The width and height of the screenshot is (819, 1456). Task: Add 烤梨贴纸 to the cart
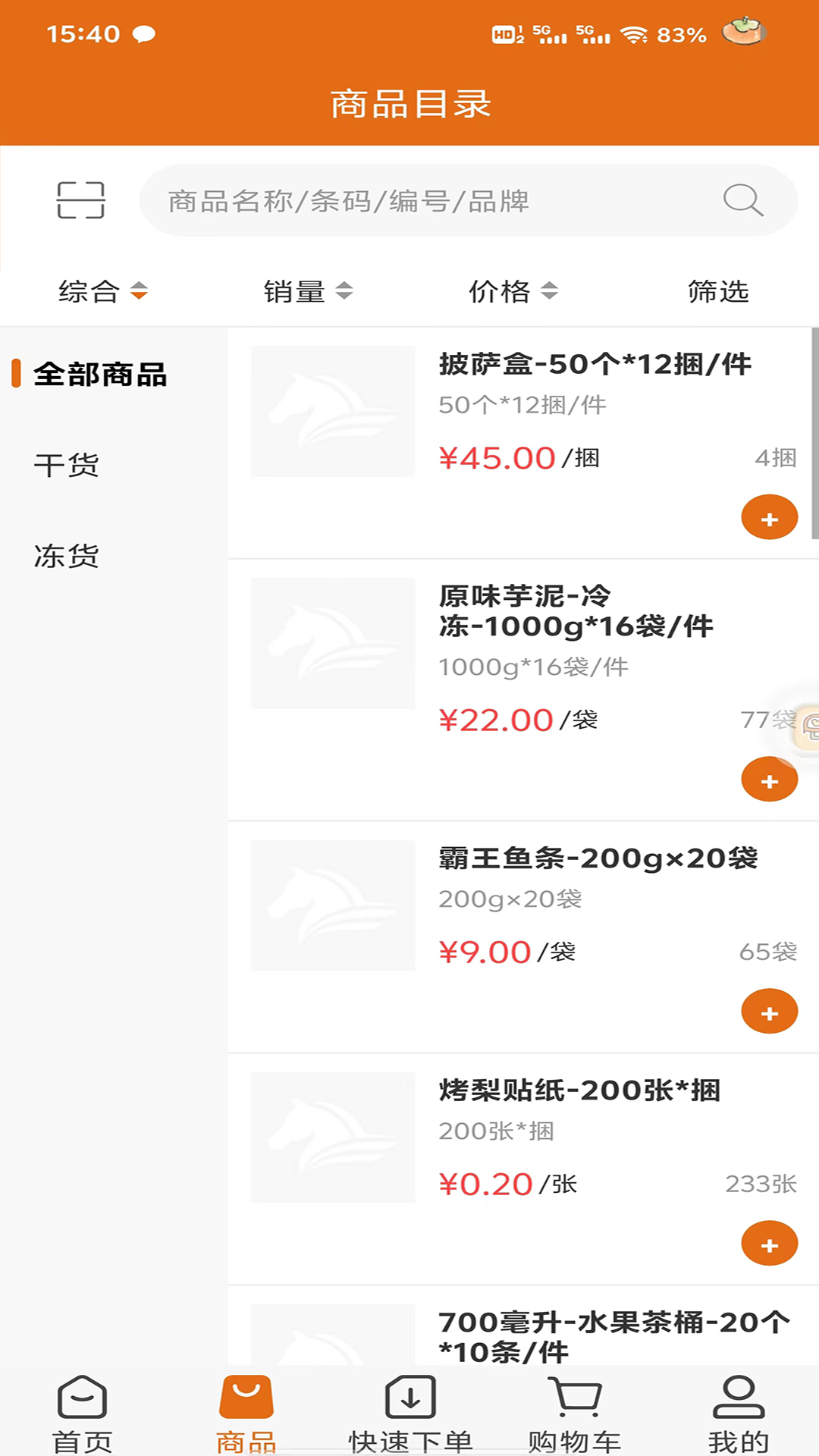(x=769, y=1244)
